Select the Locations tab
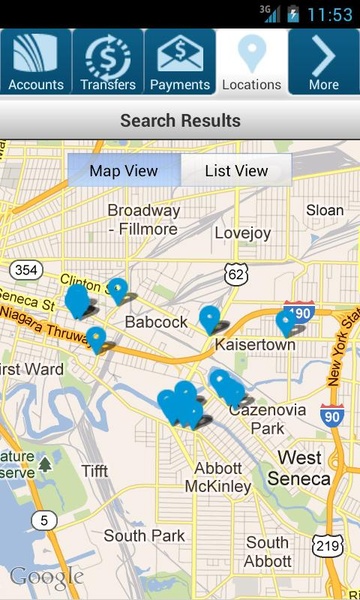The width and height of the screenshot is (360, 600). [252, 62]
